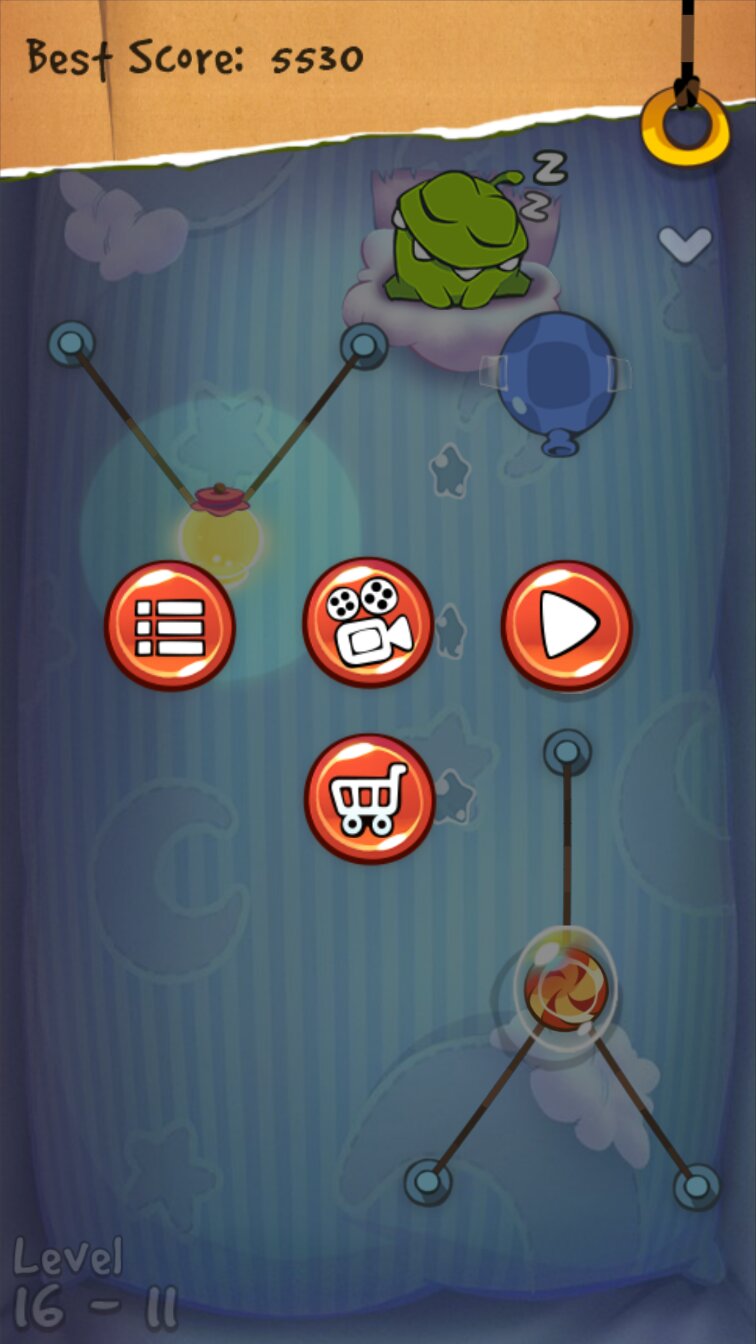
Task: Open the shop via cart button
Action: click(x=369, y=799)
